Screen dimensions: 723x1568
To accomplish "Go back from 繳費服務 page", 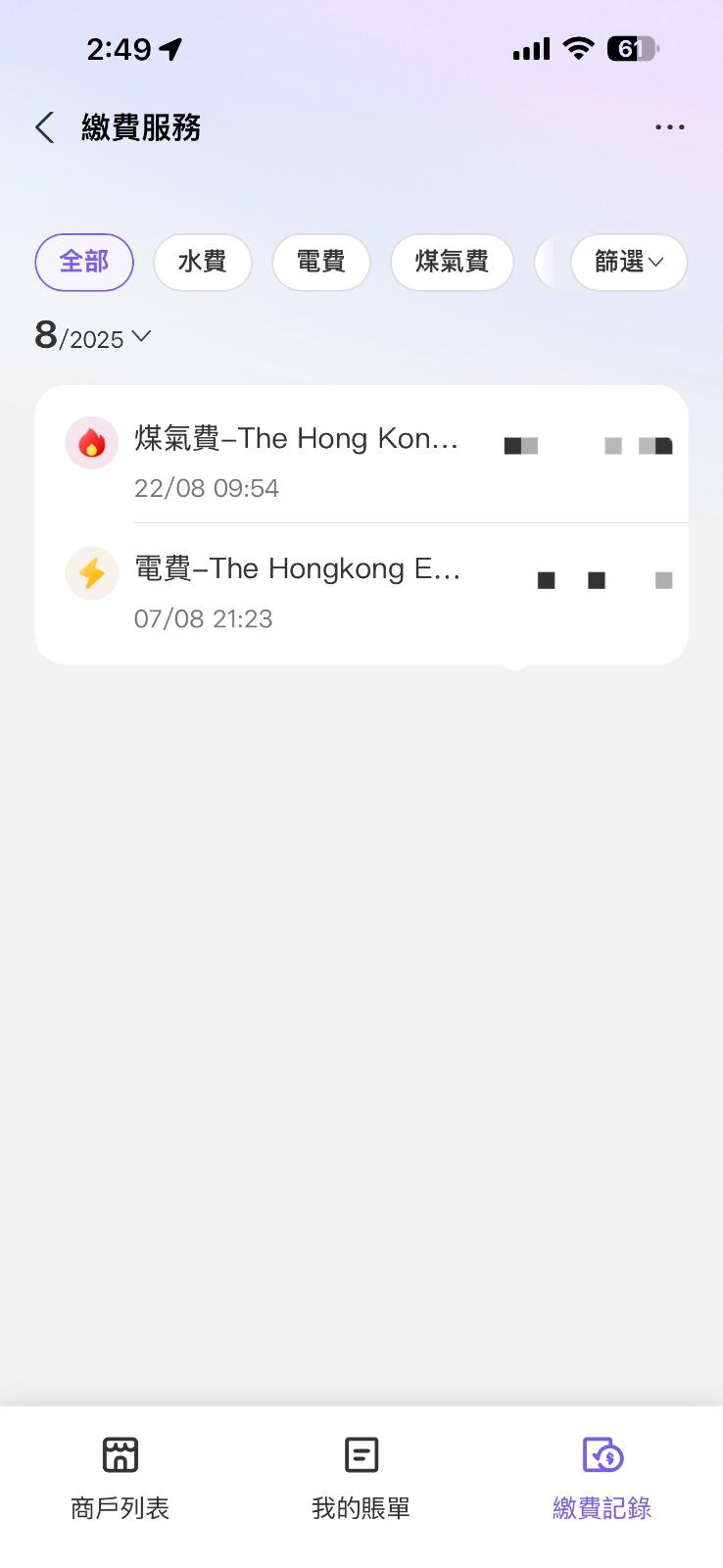I will [45, 127].
